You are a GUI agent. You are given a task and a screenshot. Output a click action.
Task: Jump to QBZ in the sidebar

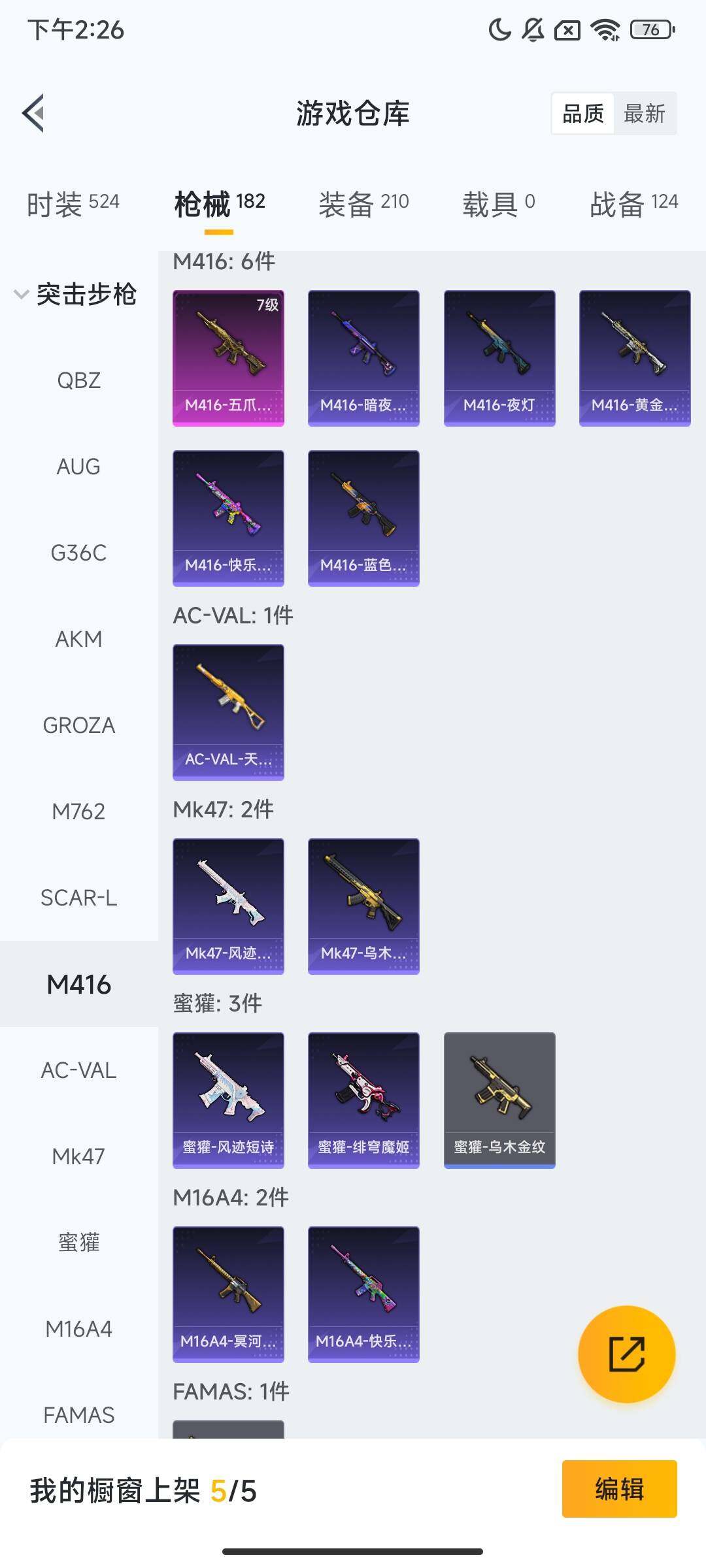(x=78, y=380)
